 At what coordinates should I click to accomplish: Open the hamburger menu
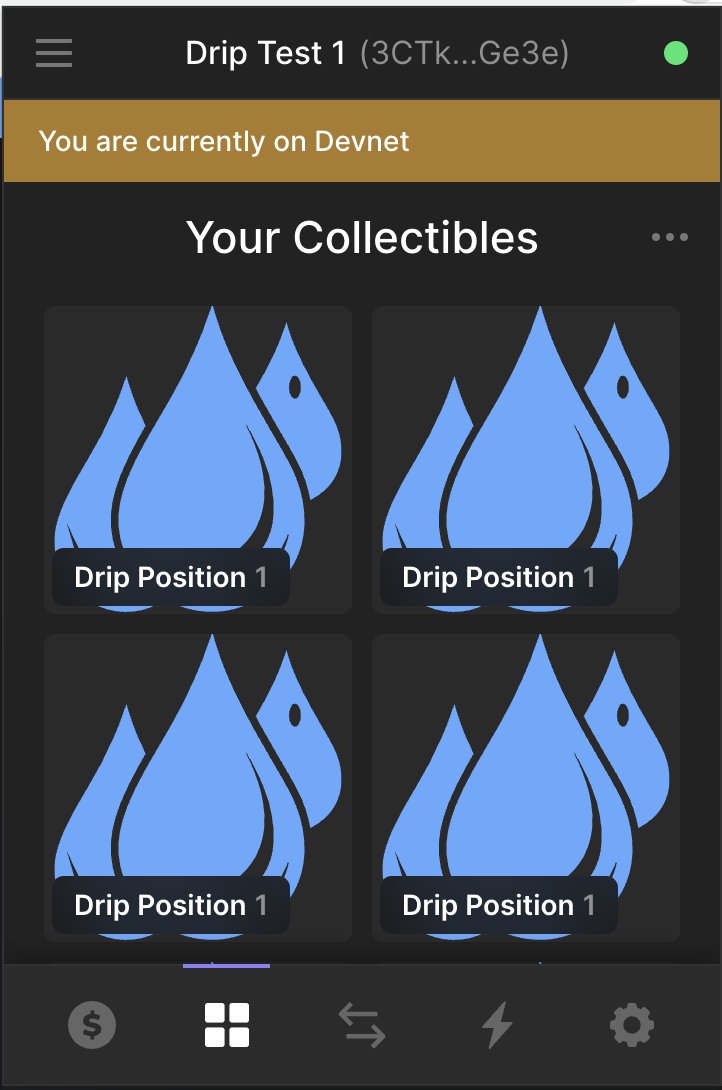(54, 53)
